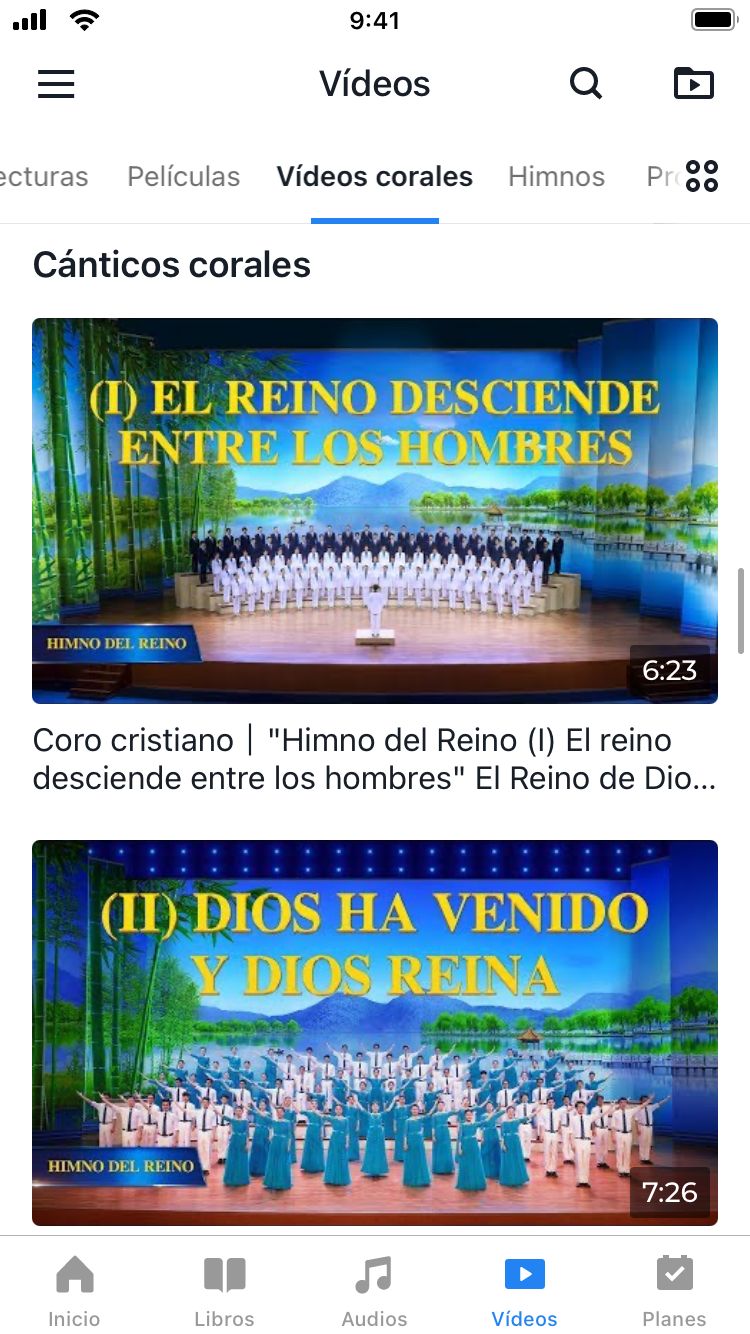This screenshot has width=750, height=1334.
Task: Play video Dios ha venido y Dios reina
Action: pos(375,1032)
